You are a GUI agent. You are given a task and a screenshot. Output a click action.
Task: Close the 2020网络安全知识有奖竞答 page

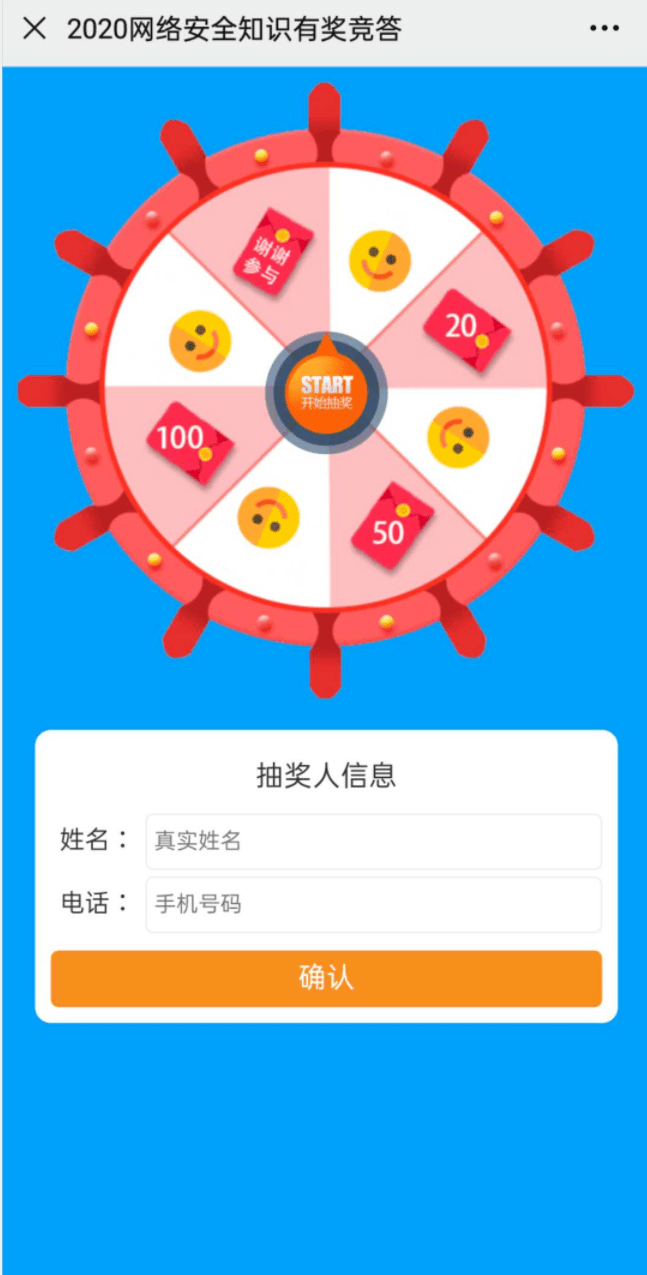(x=34, y=29)
